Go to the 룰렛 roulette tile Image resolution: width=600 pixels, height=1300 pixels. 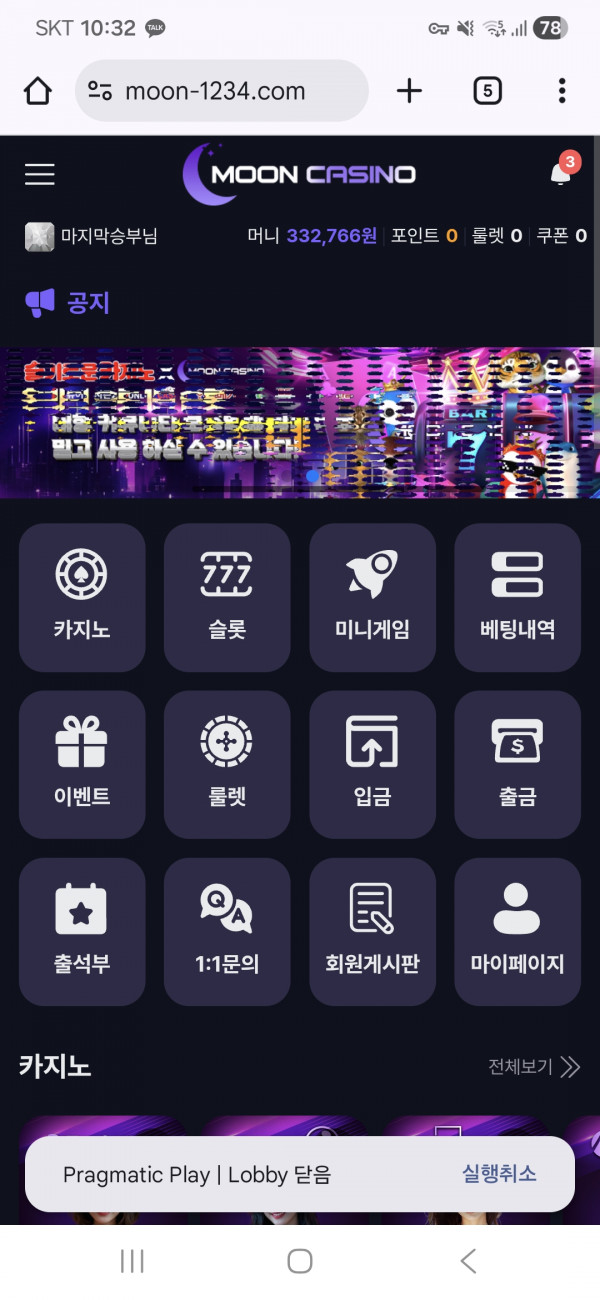[227, 765]
